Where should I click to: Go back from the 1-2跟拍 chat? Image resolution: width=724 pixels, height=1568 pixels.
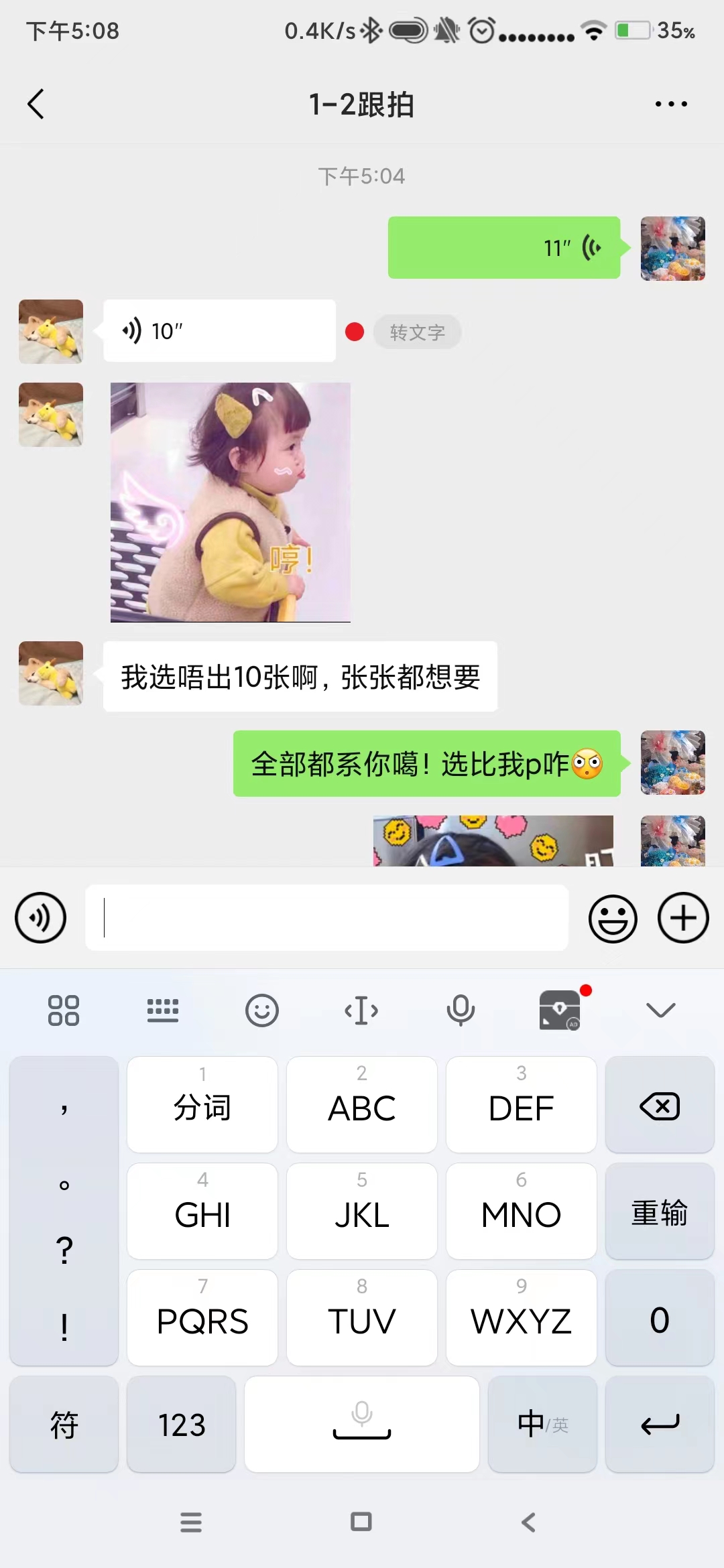(36, 104)
